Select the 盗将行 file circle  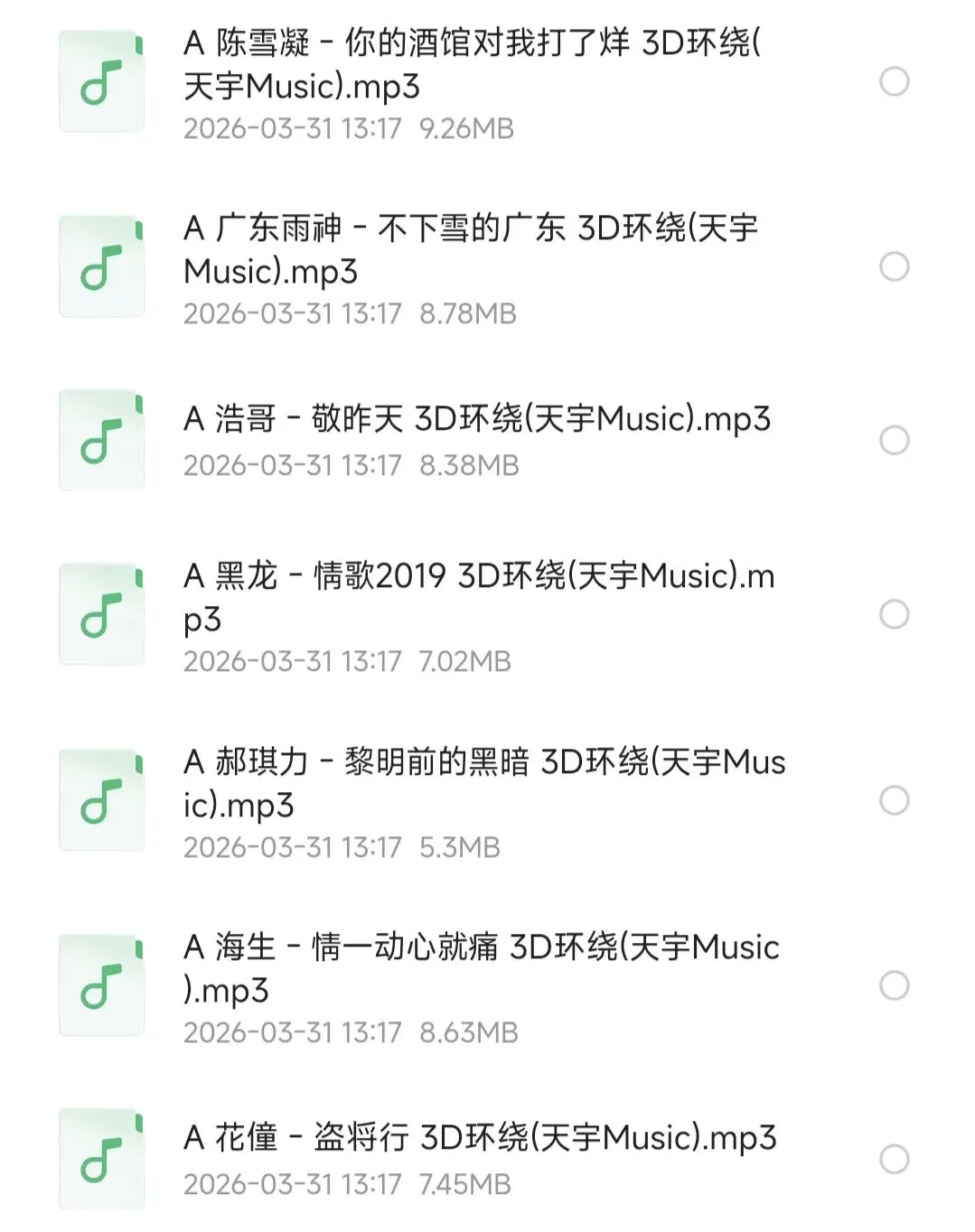tap(894, 1159)
